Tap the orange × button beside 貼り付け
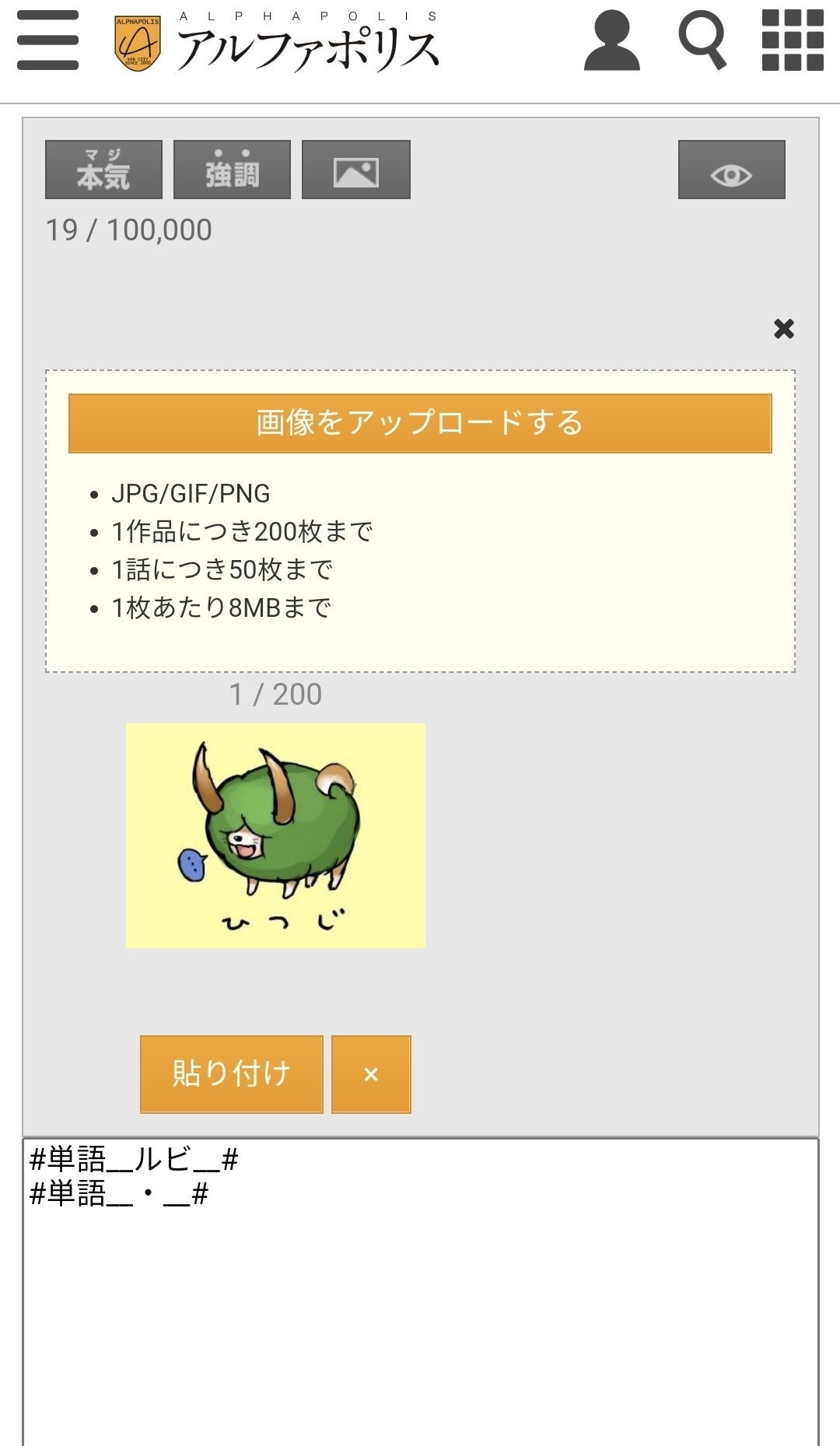The image size is (840, 1446). coord(371,1073)
